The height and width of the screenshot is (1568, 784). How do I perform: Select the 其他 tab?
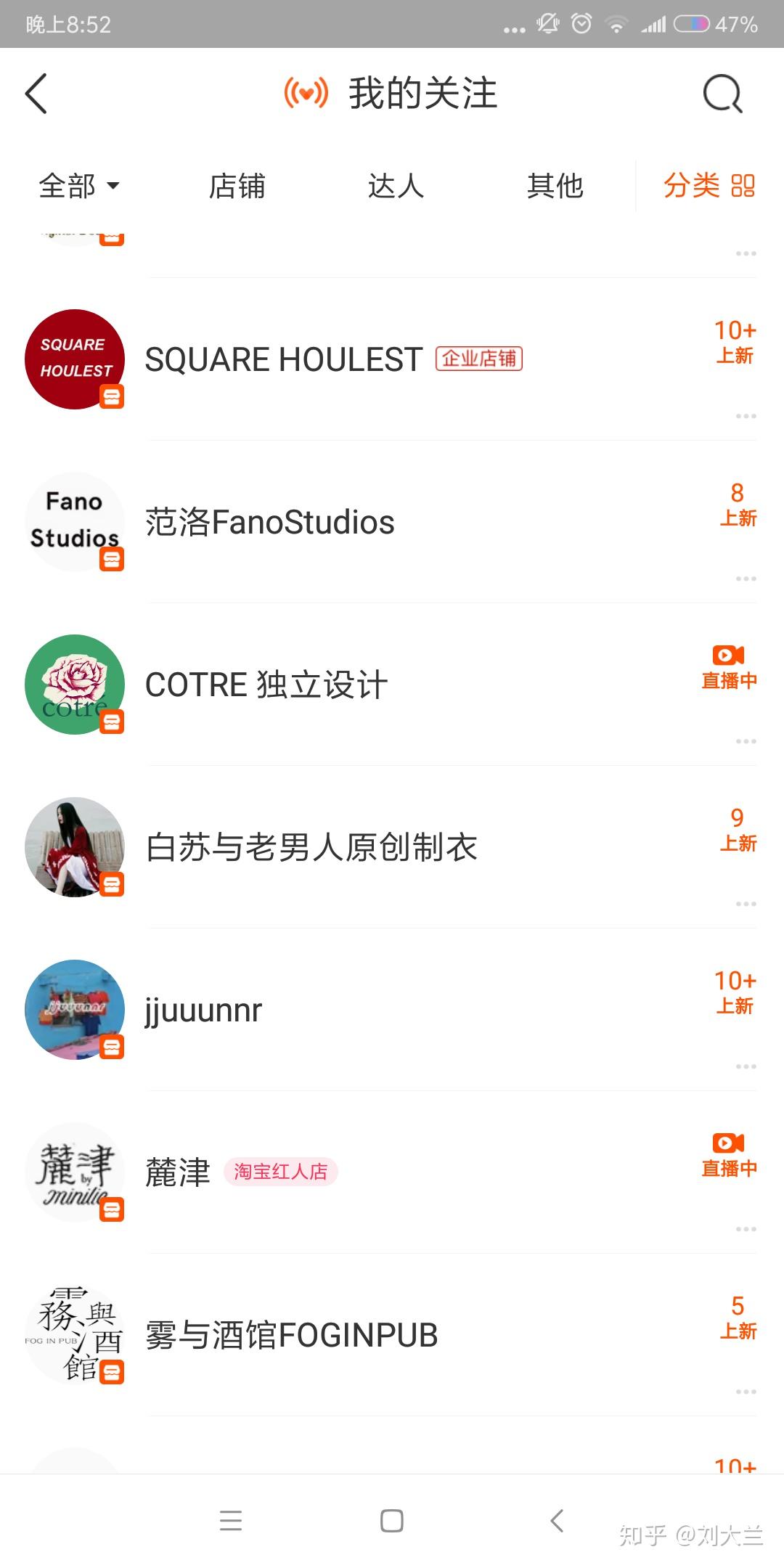(x=555, y=186)
